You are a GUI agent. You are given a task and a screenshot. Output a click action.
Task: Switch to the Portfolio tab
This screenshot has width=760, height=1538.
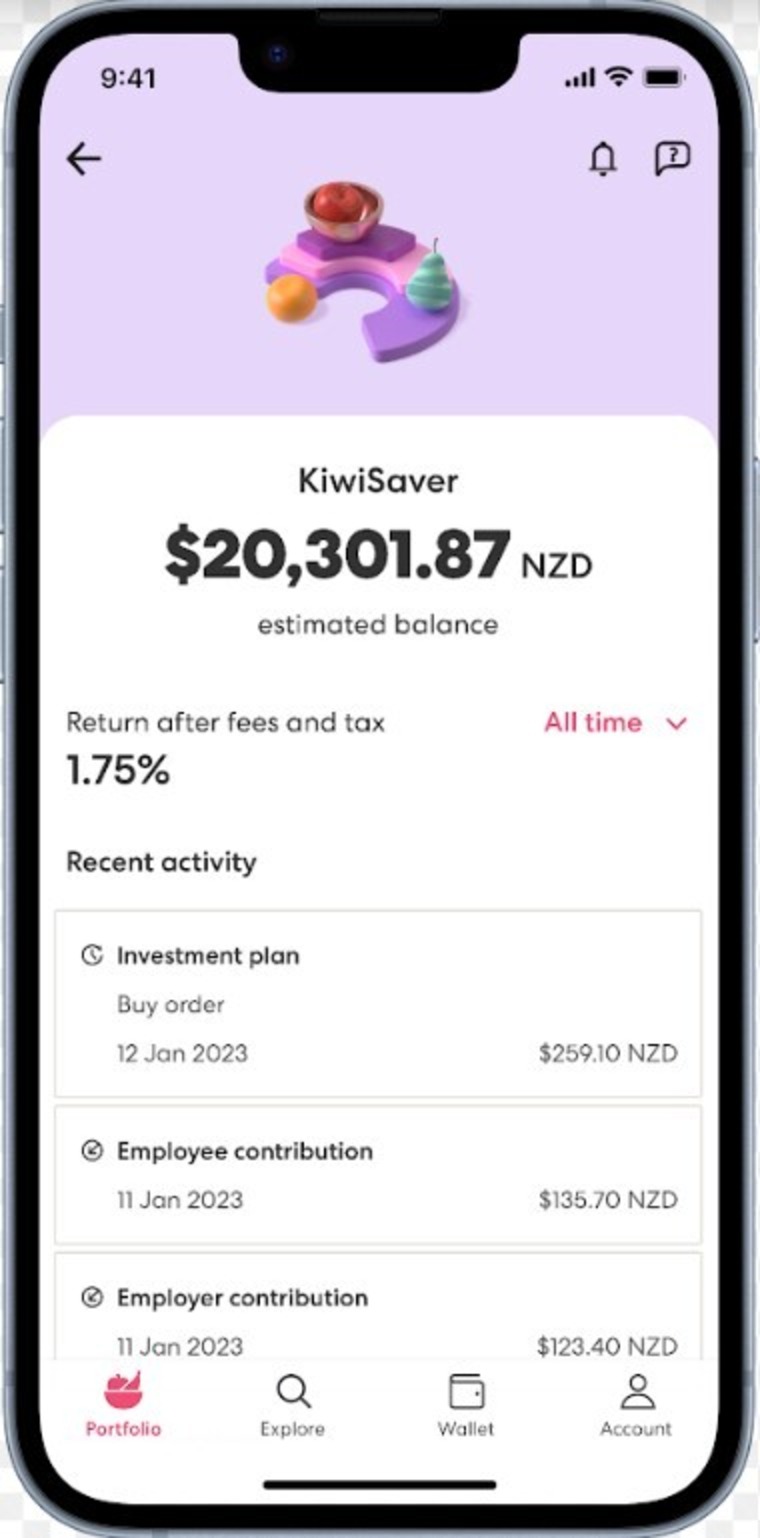(x=123, y=1405)
